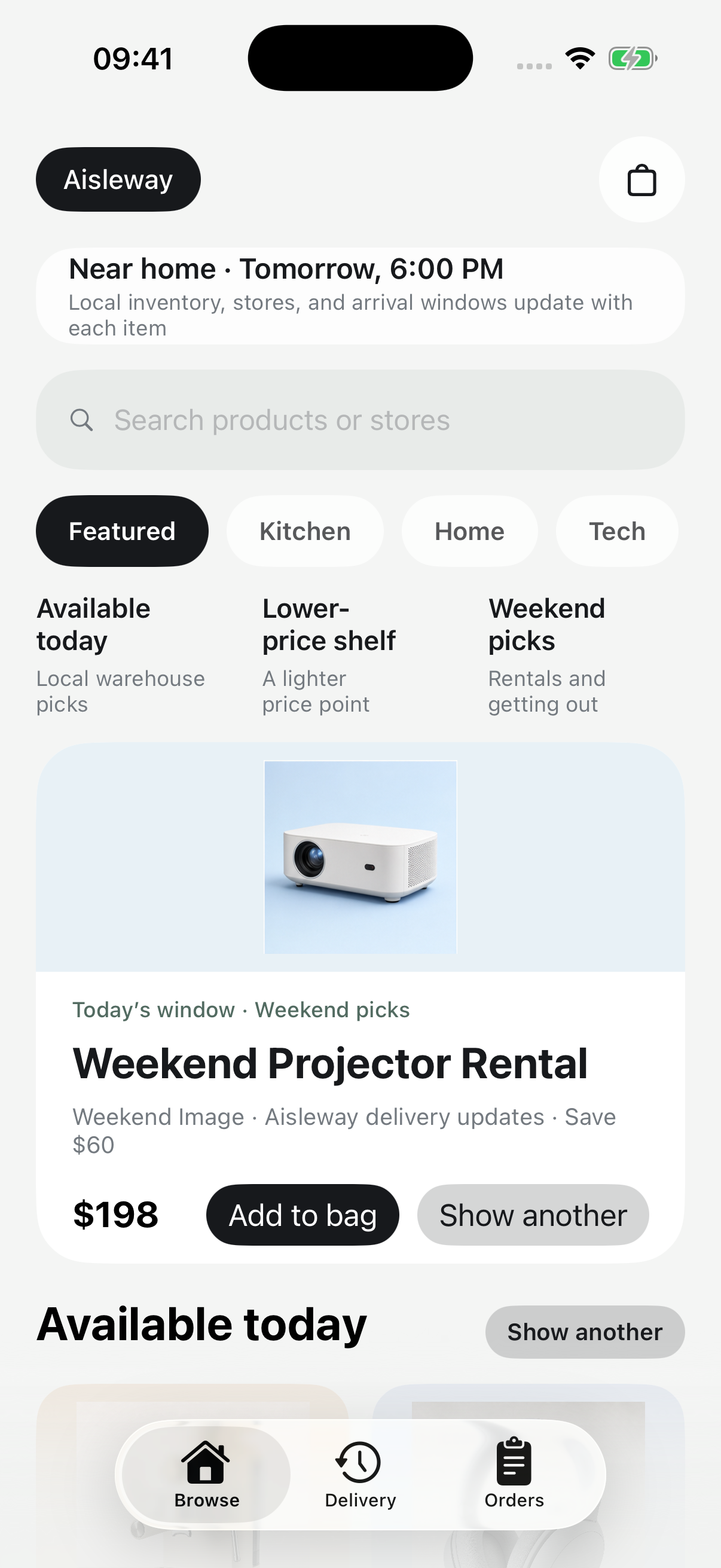View the Weekend Projector Rental product image

[x=360, y=857]
